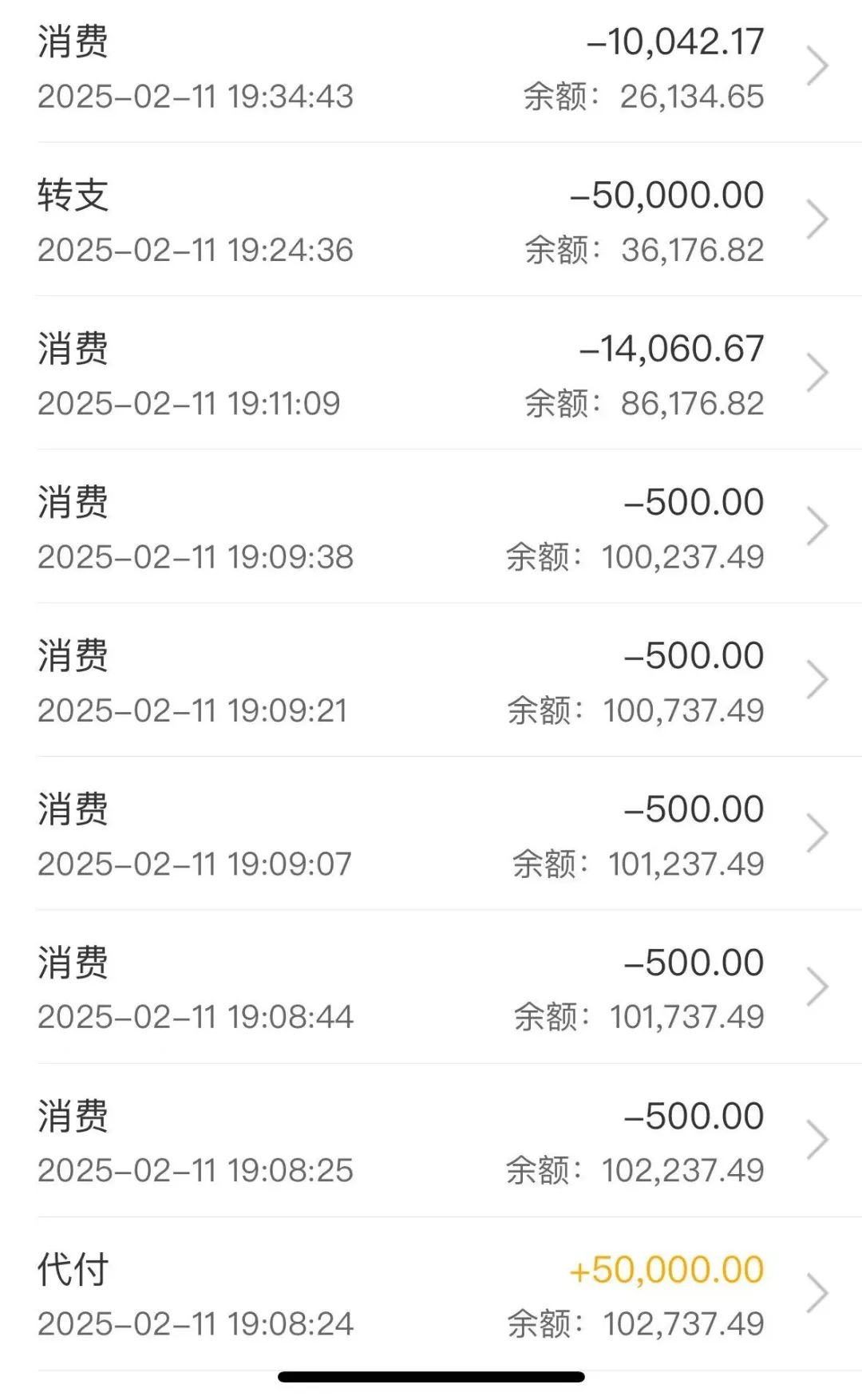Open the 消费 record of -14,060.67
This screenshot has width=862, height=1400.
click(431, 373)
